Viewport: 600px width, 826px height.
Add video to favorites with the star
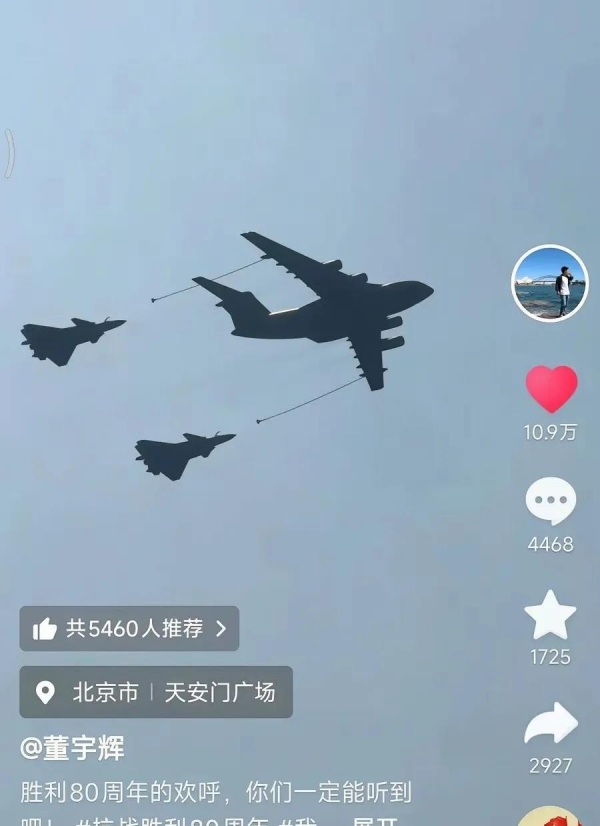pos(550,615)
